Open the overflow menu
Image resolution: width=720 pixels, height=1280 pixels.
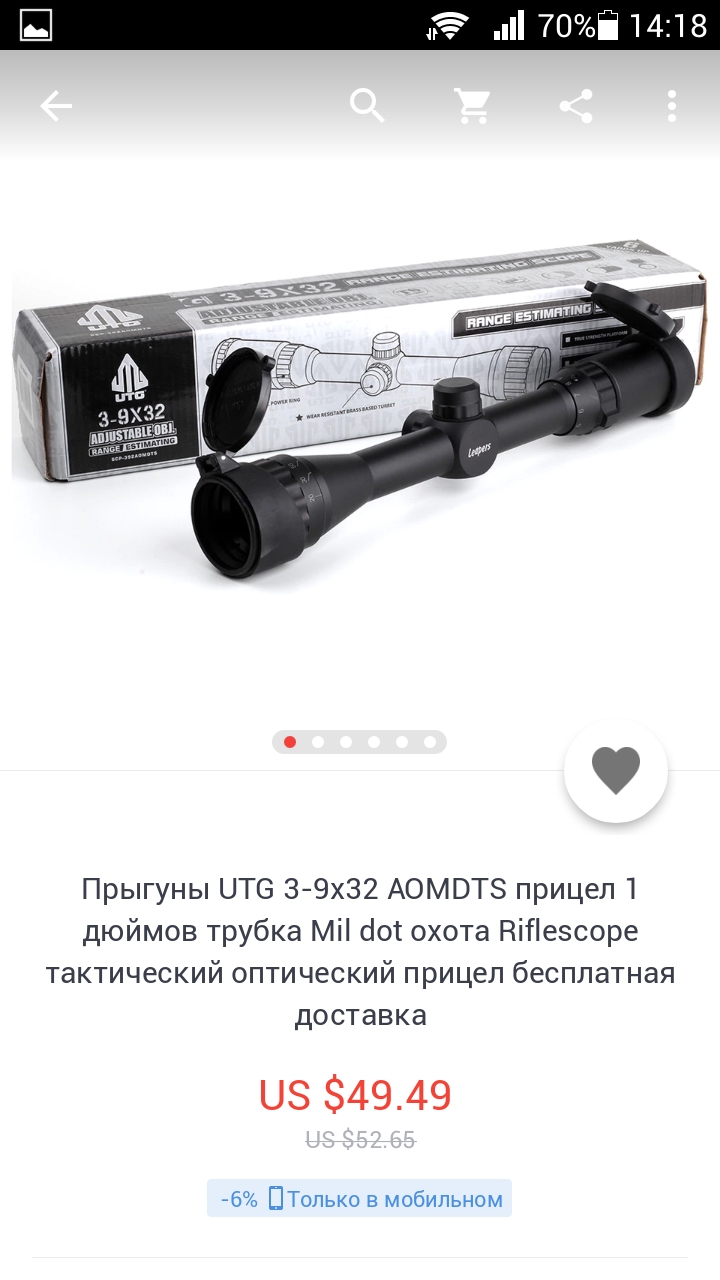coord(672,106)
